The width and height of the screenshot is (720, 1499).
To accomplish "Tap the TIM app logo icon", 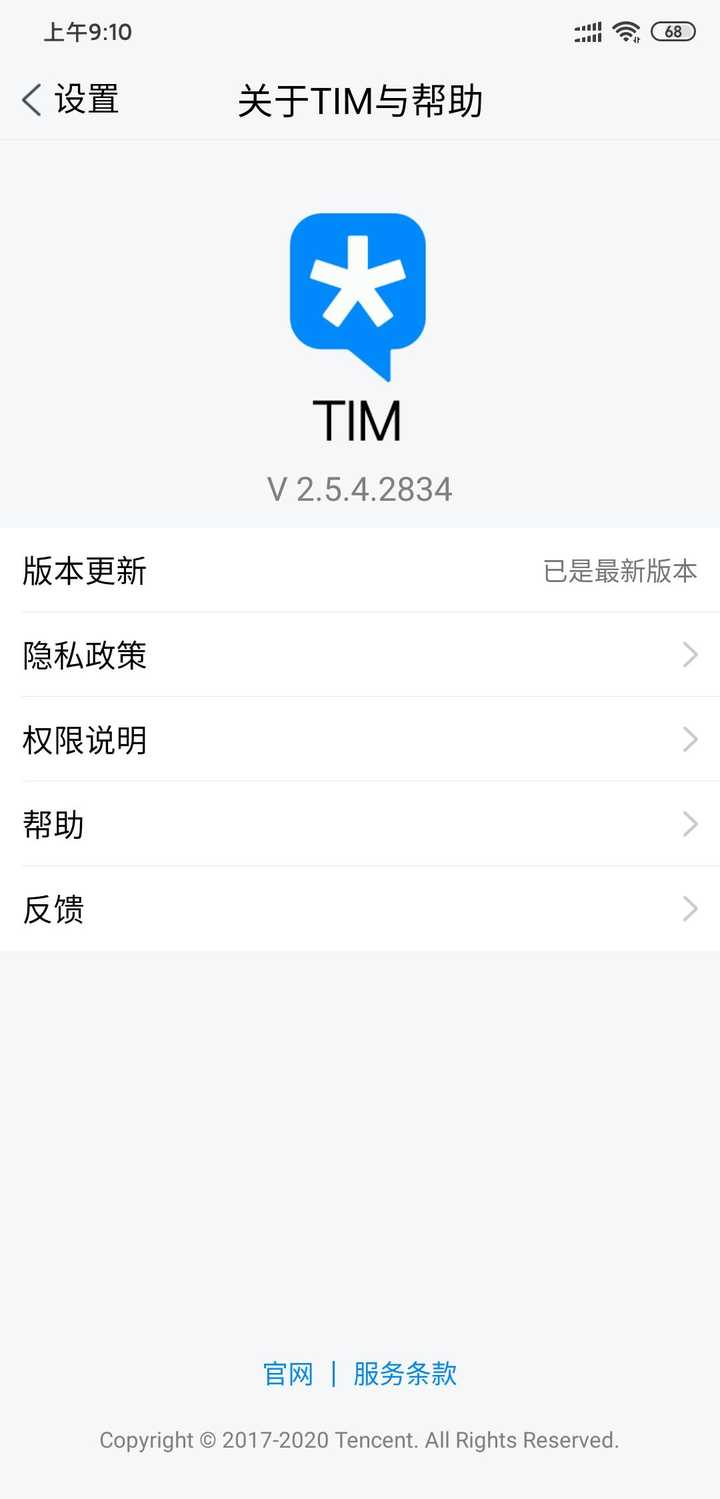I will click(x=360, y=293).
